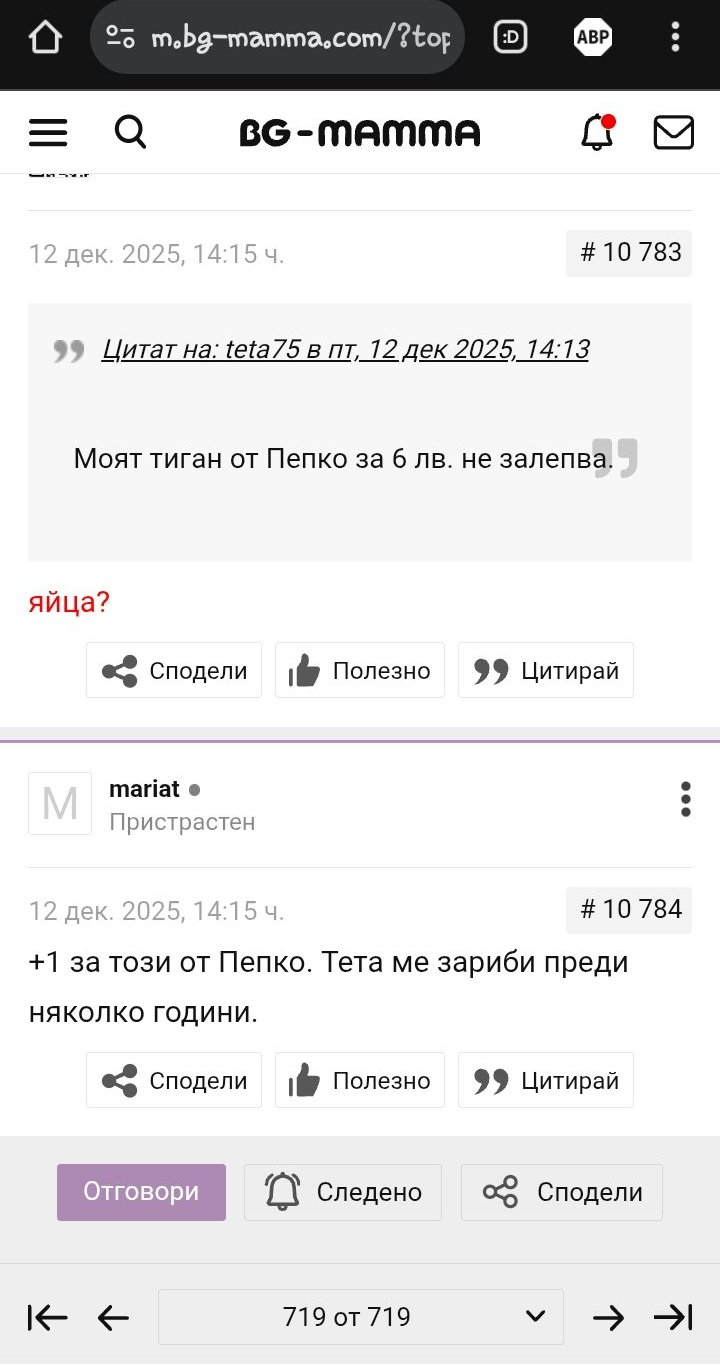Open post number 10 783 link
Image resolution: width=720 pixels, height=1366 pixels.
click(629, 252)
